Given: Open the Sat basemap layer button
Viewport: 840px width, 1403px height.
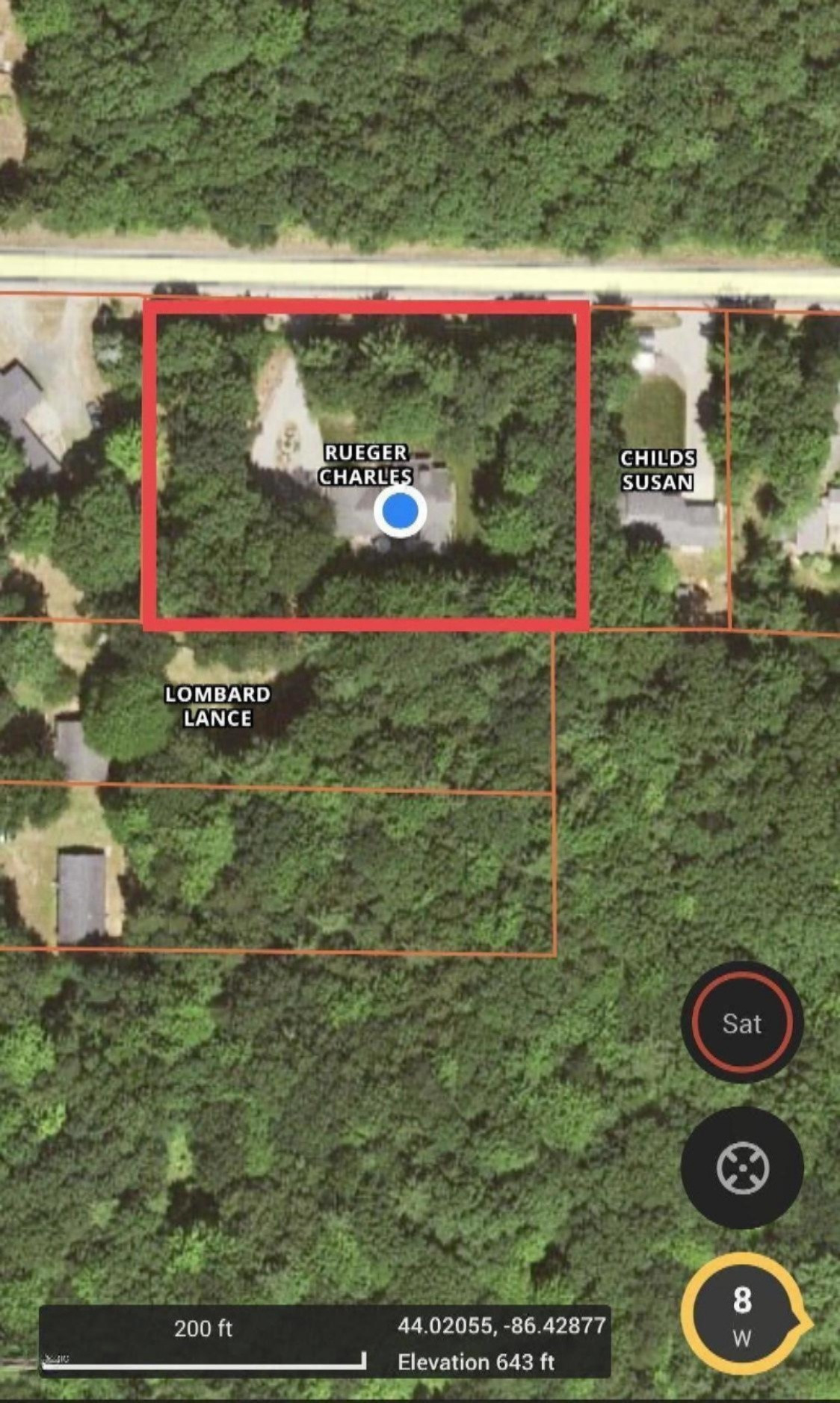Looking at the screenshot, I should tap(741, 1023).
